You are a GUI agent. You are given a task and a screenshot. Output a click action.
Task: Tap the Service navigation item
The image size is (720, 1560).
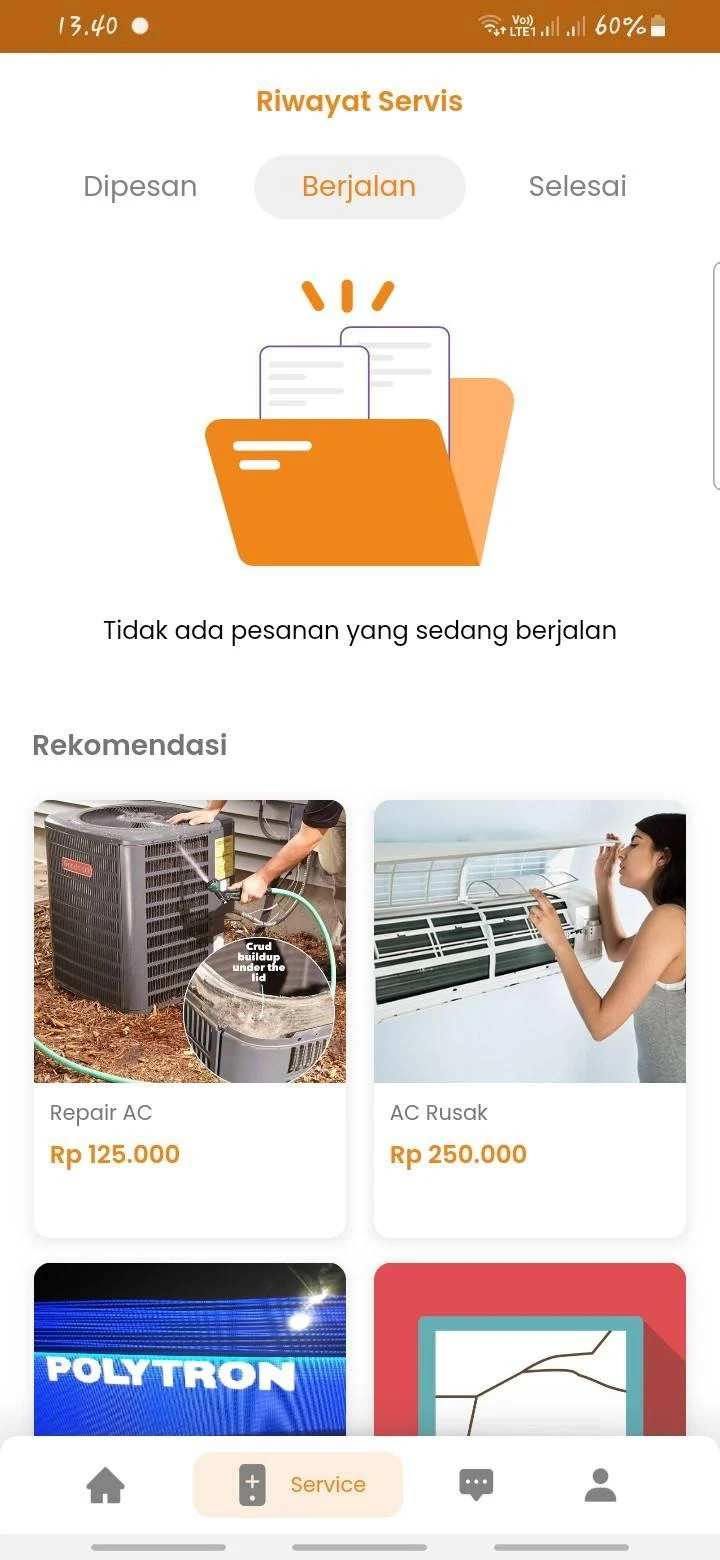click(298, 1485)
